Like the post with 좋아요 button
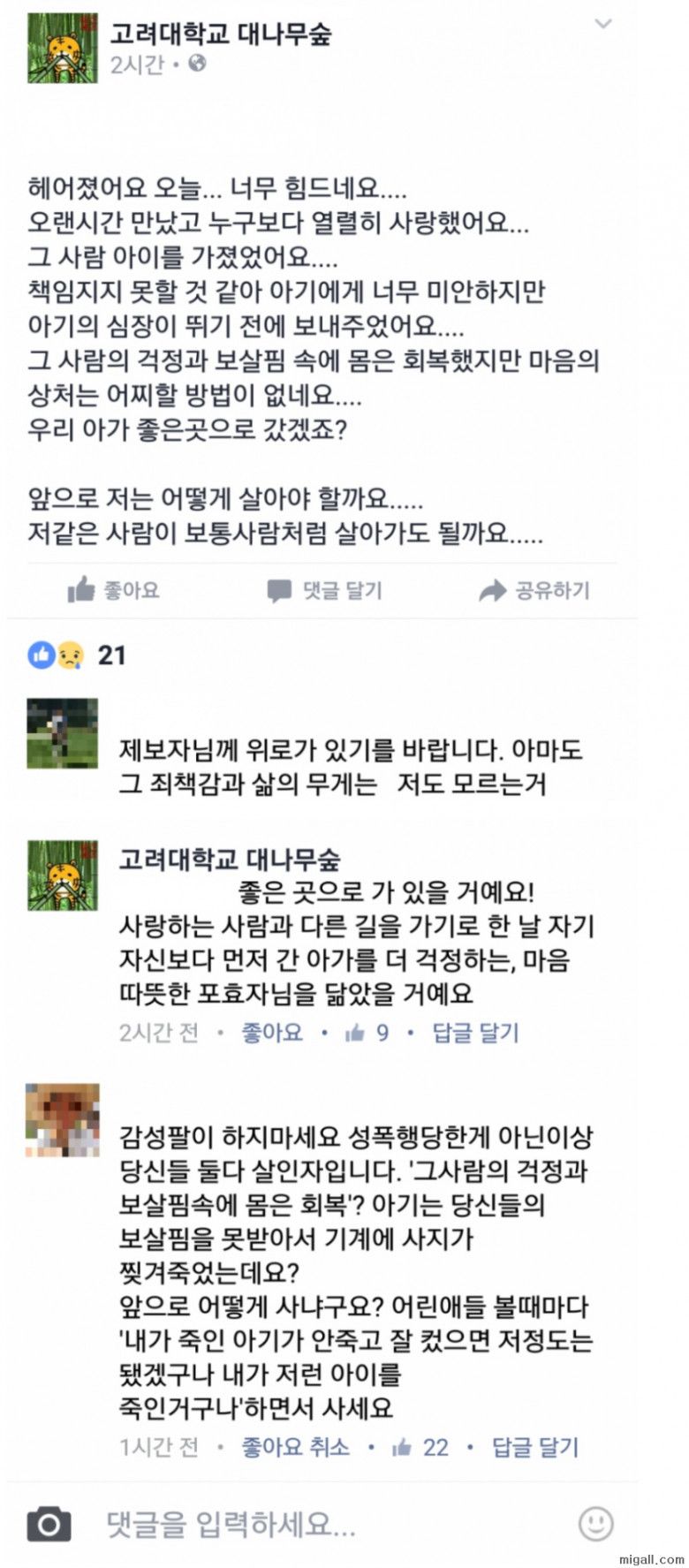Screen dimensions: 689x1568 coord(114,590)
